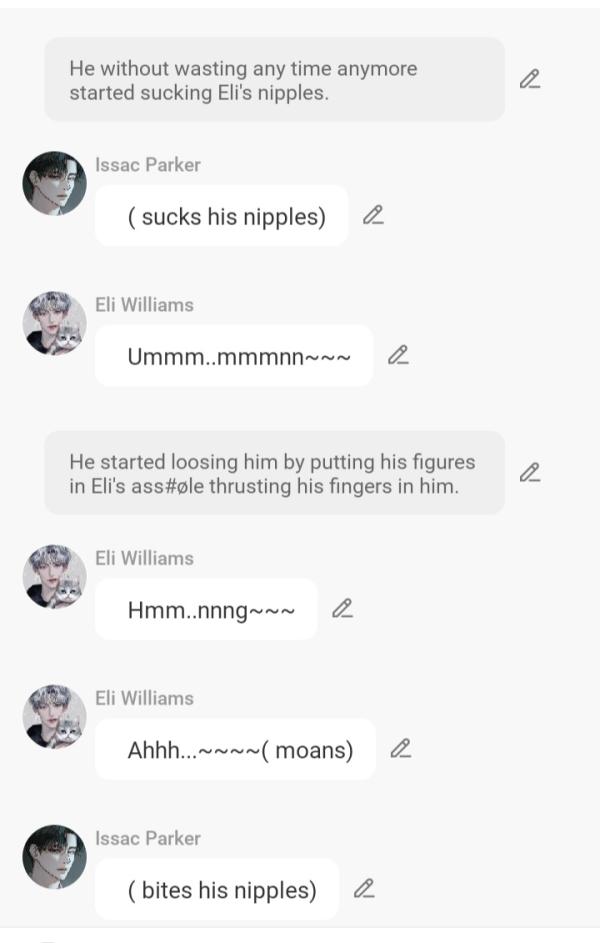Open Issac Parker's avatar on his first message
The image size is (600, 943).
54,184
